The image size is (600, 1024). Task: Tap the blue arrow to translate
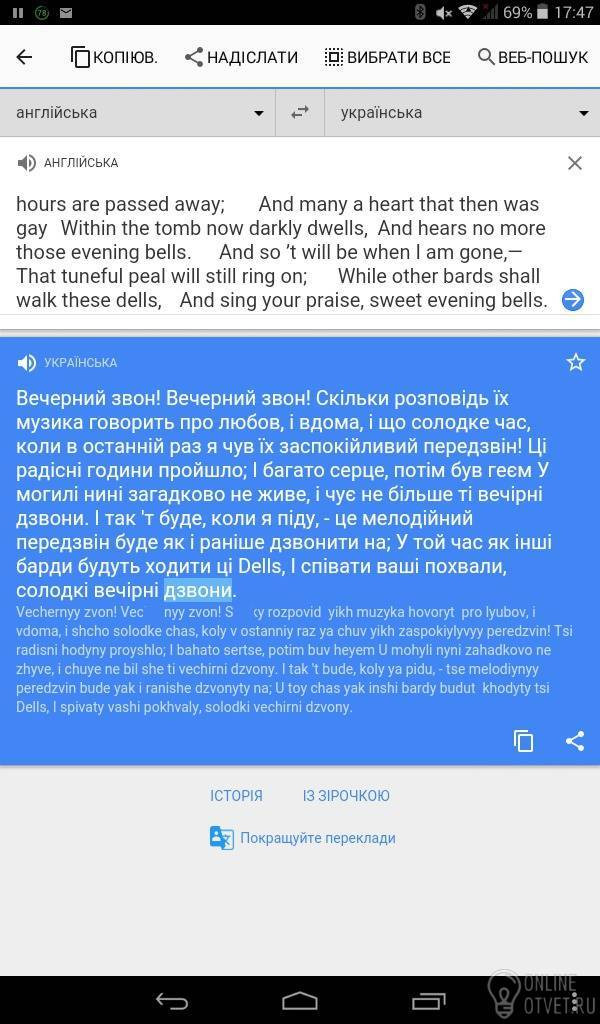(572, 299)
